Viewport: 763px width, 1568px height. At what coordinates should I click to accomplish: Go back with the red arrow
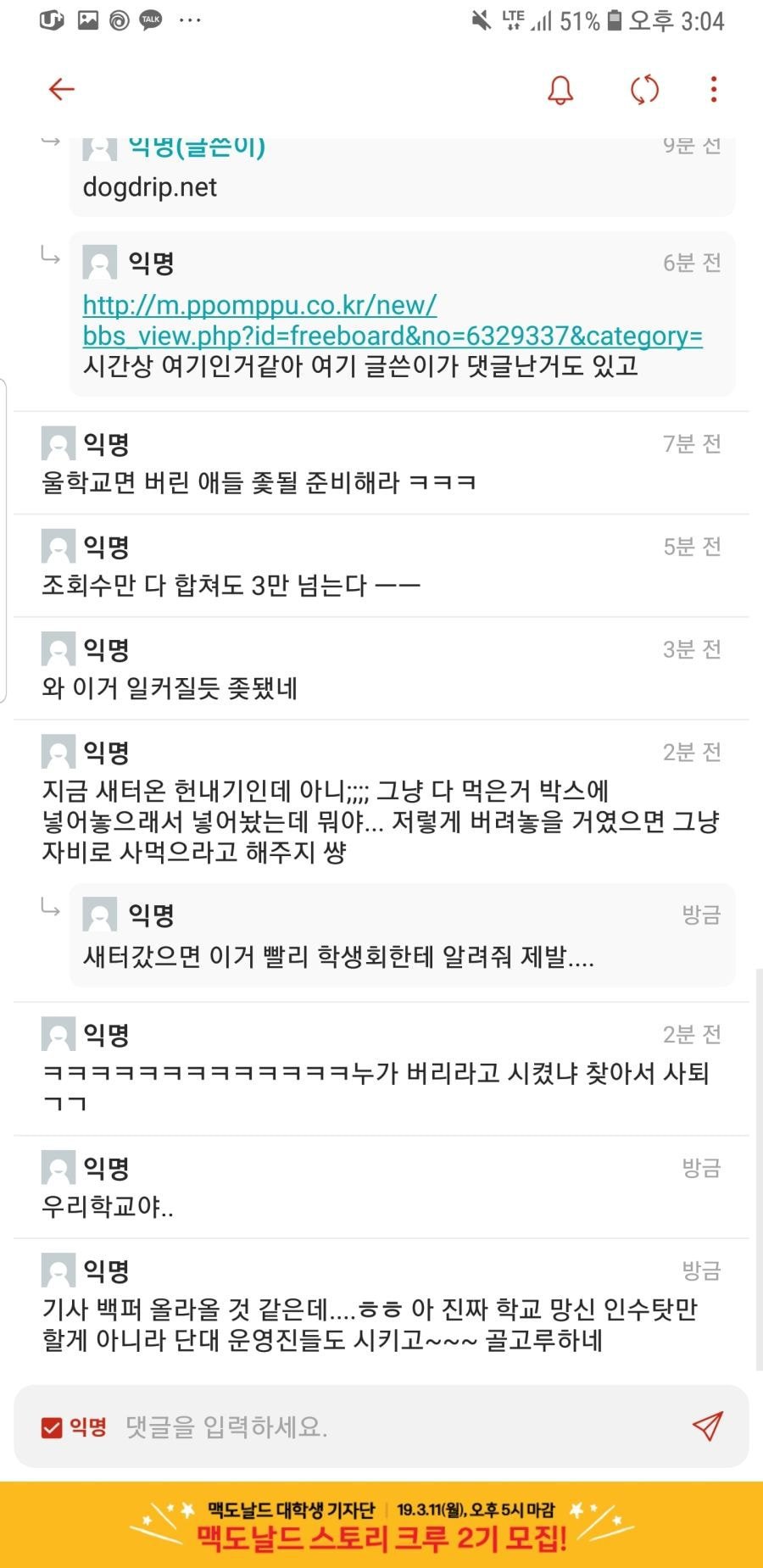[62, 89]
